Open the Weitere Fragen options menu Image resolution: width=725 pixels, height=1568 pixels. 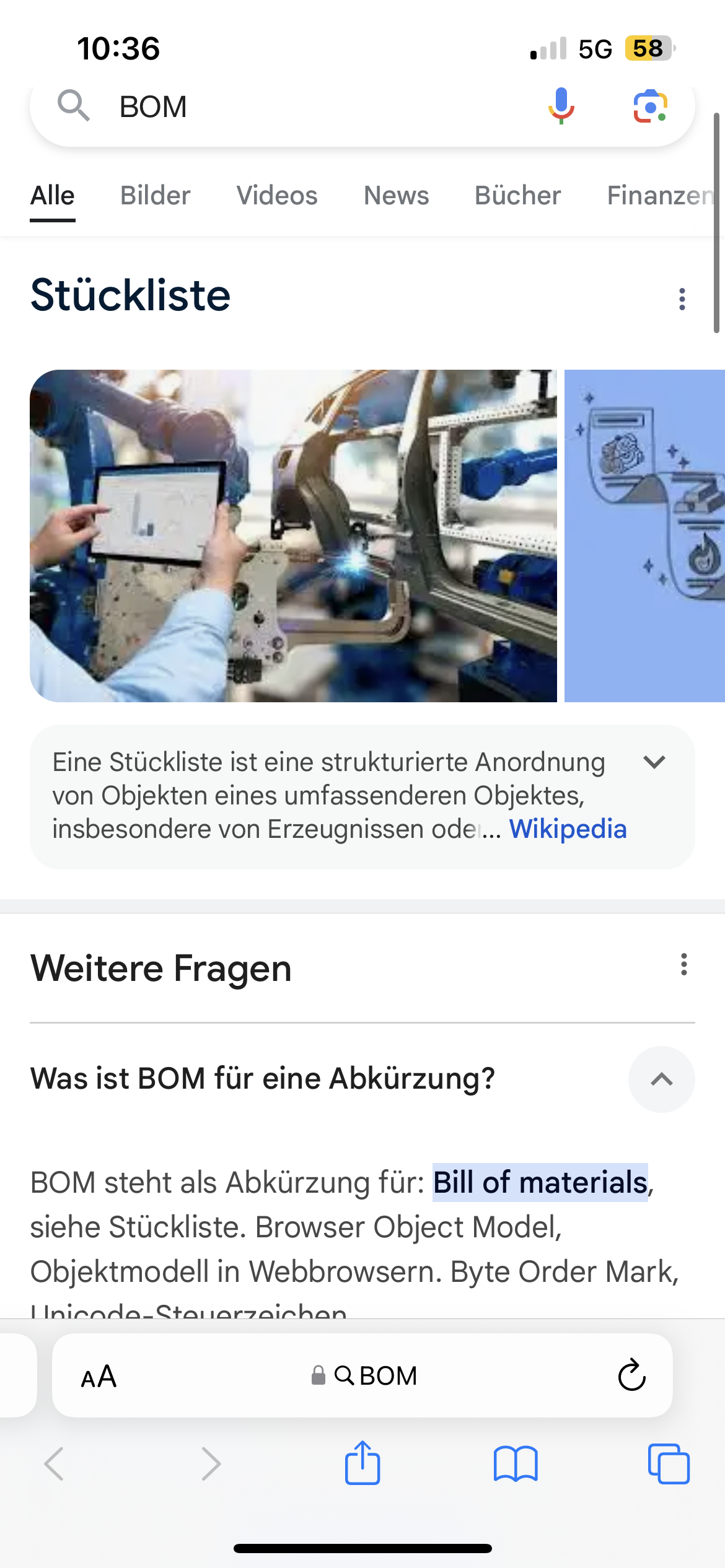click(683, 965)
